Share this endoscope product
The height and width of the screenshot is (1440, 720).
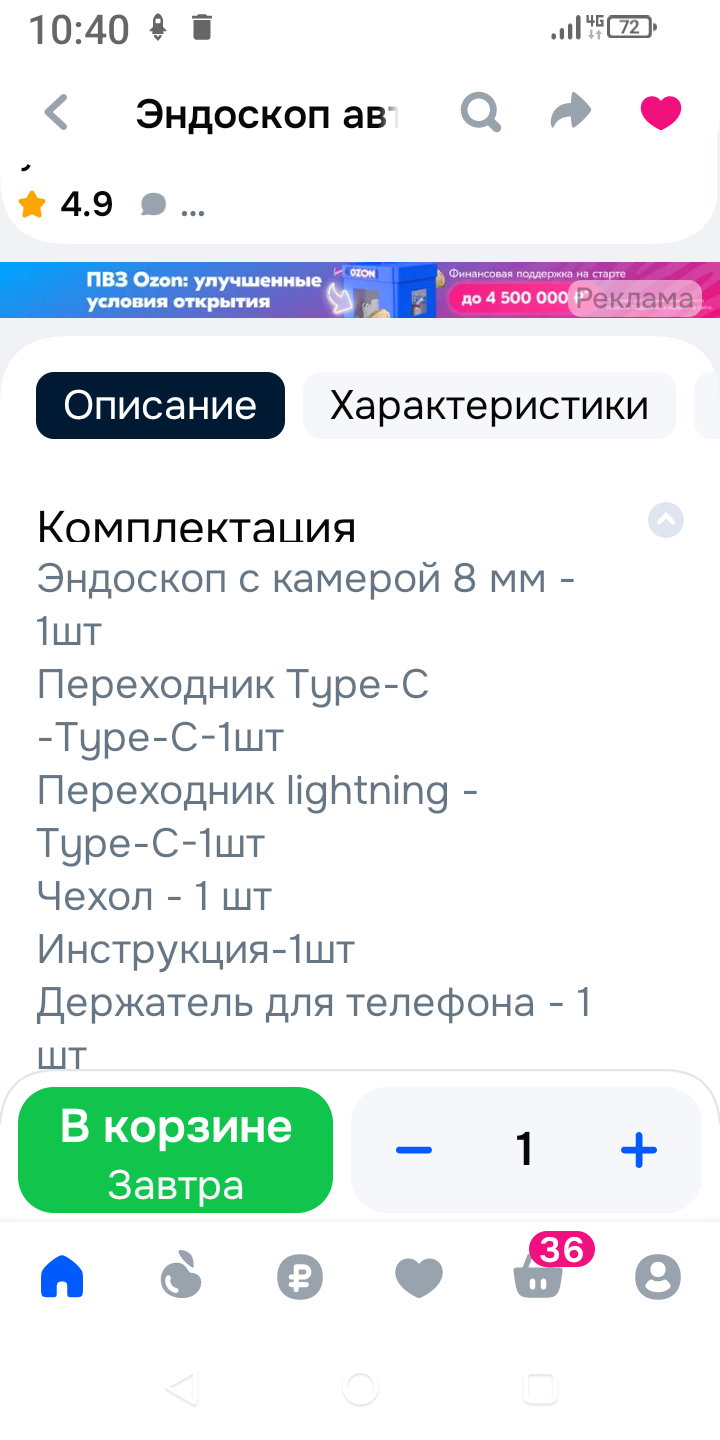[571, 113]
